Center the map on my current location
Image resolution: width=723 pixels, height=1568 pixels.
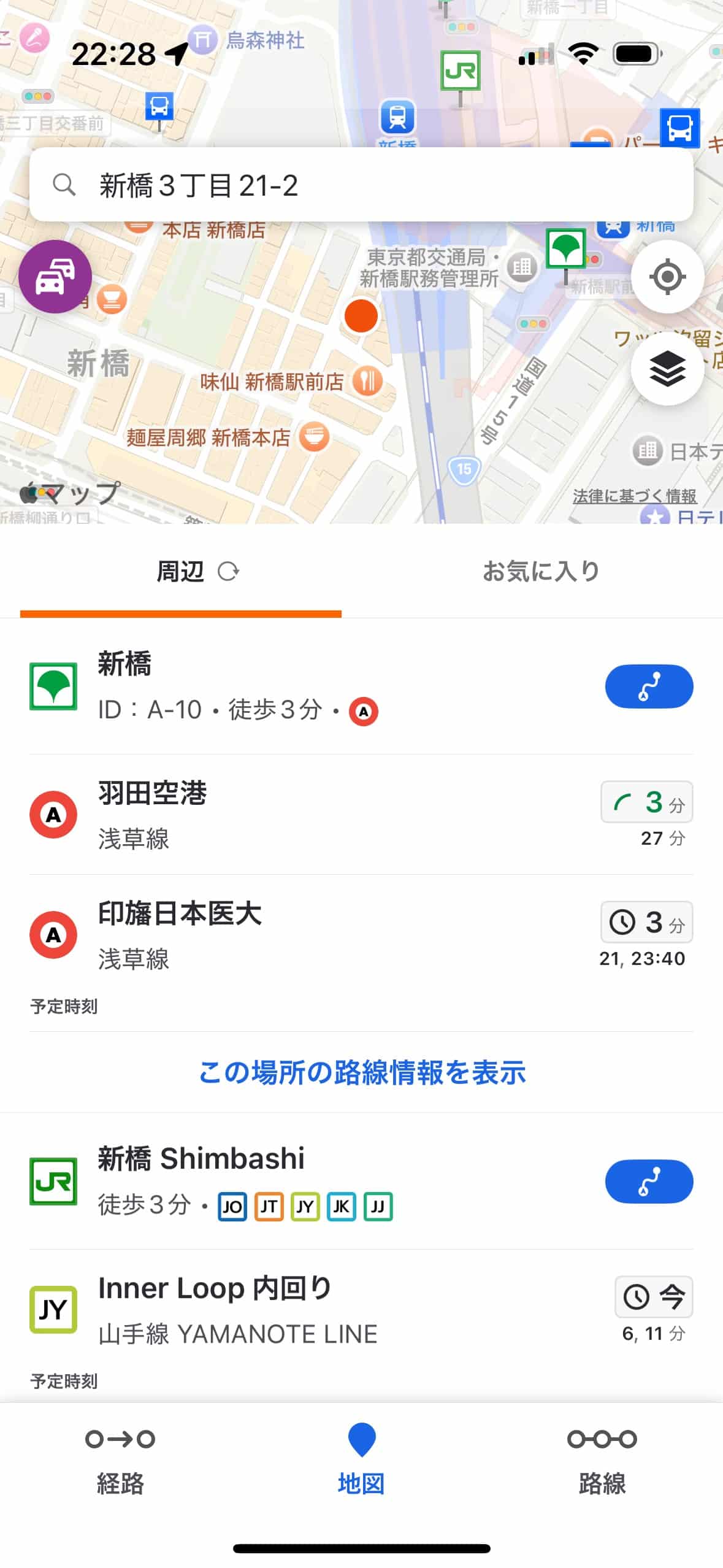pyautogui.click(x=667, y=277)
